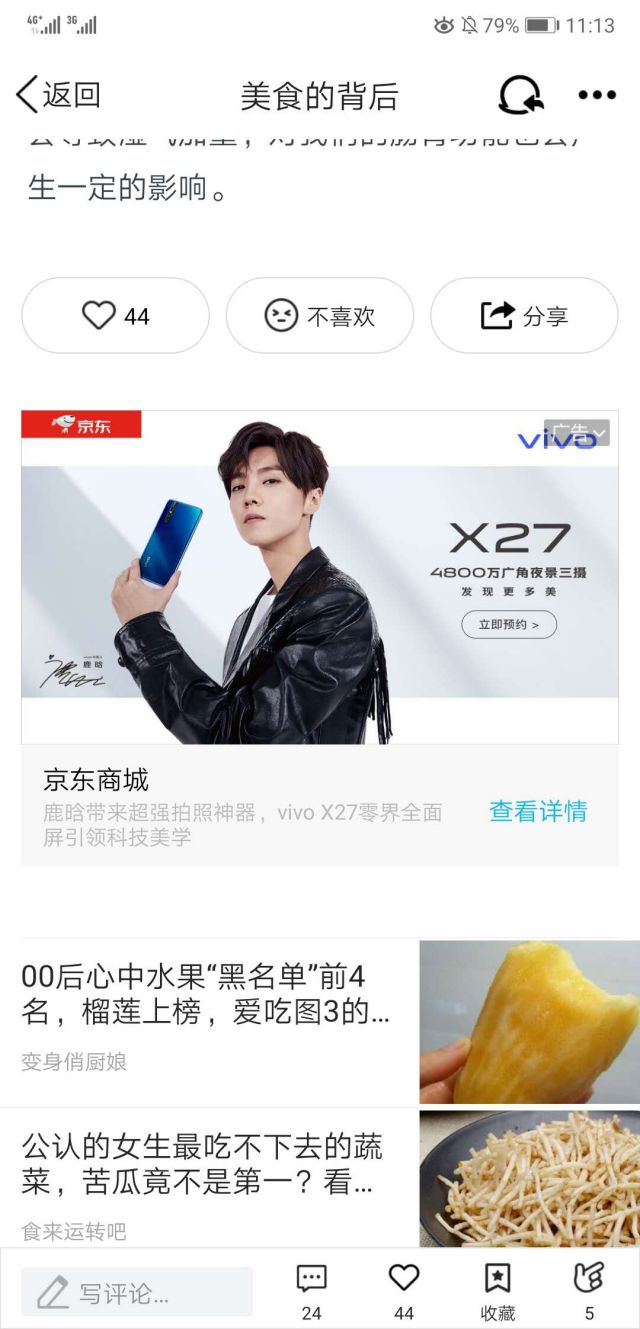
Task: Tap 查看详情 for the 京东商城 ad
Action: tap(538, 811)
